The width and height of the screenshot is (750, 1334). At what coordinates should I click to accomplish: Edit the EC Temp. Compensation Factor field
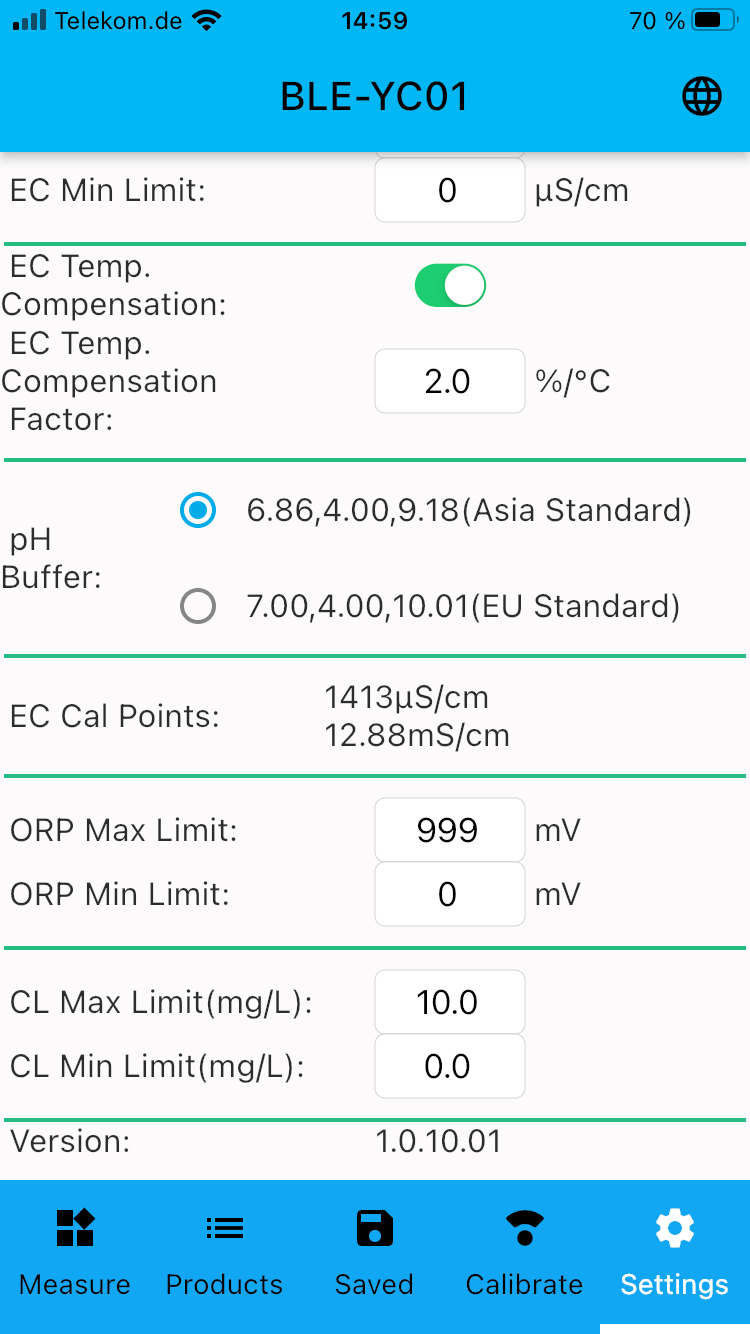click(449, 381)
